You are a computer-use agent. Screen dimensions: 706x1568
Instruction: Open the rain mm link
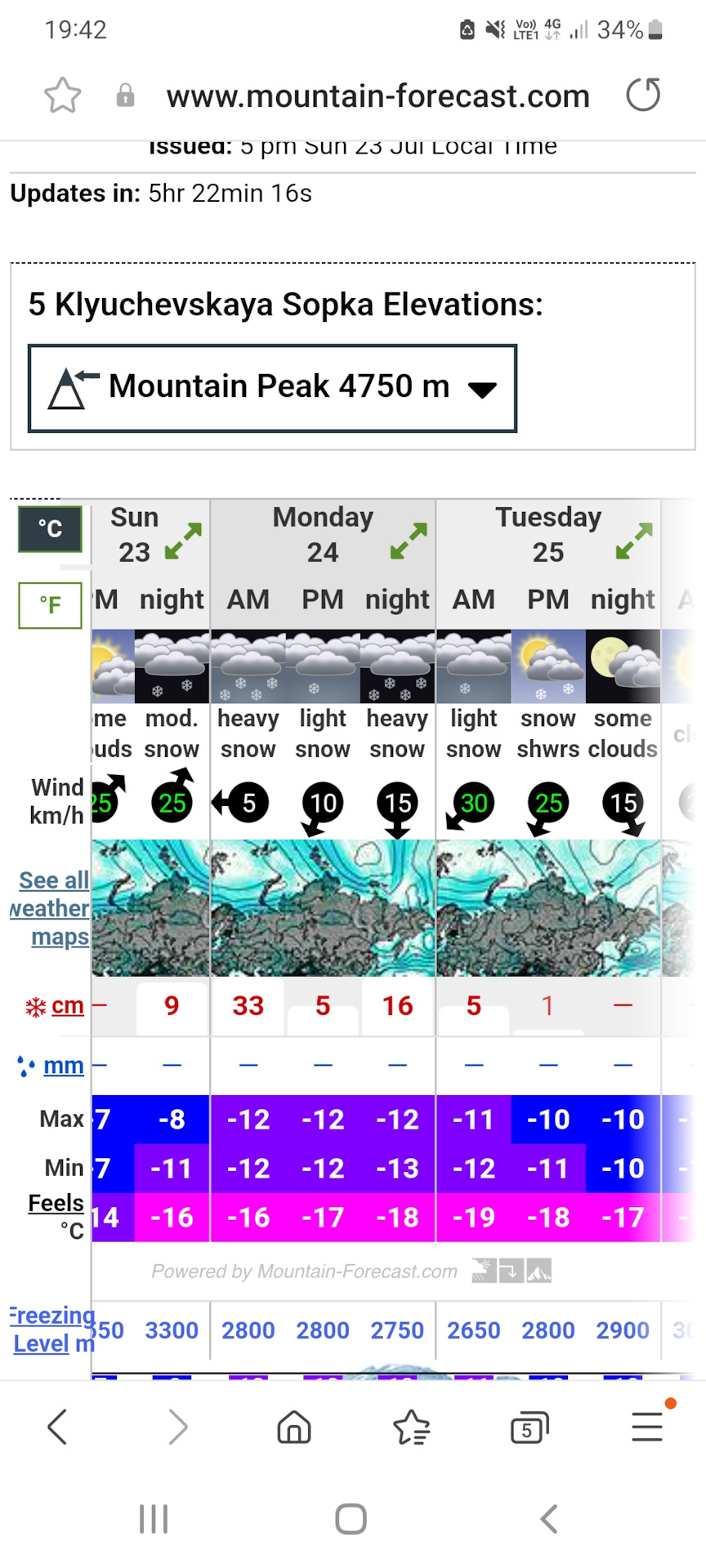pyautogui.click(x=62, y=1065)
